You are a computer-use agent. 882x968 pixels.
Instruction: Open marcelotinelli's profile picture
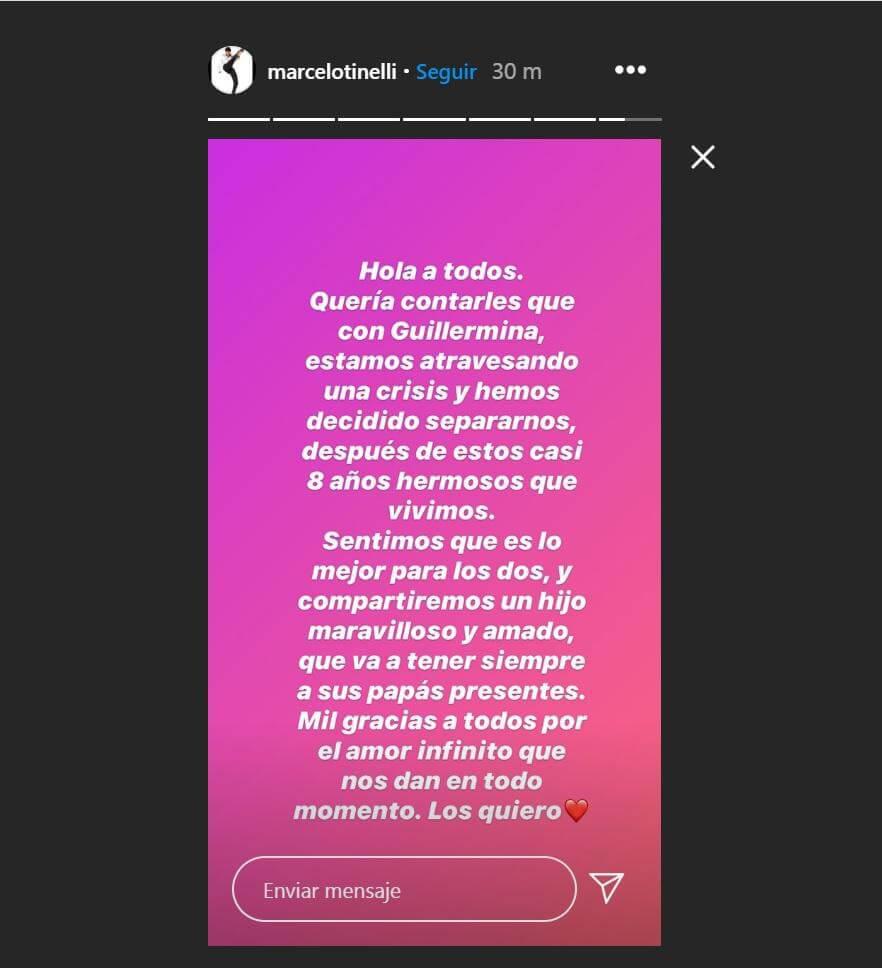click(231, 72)
